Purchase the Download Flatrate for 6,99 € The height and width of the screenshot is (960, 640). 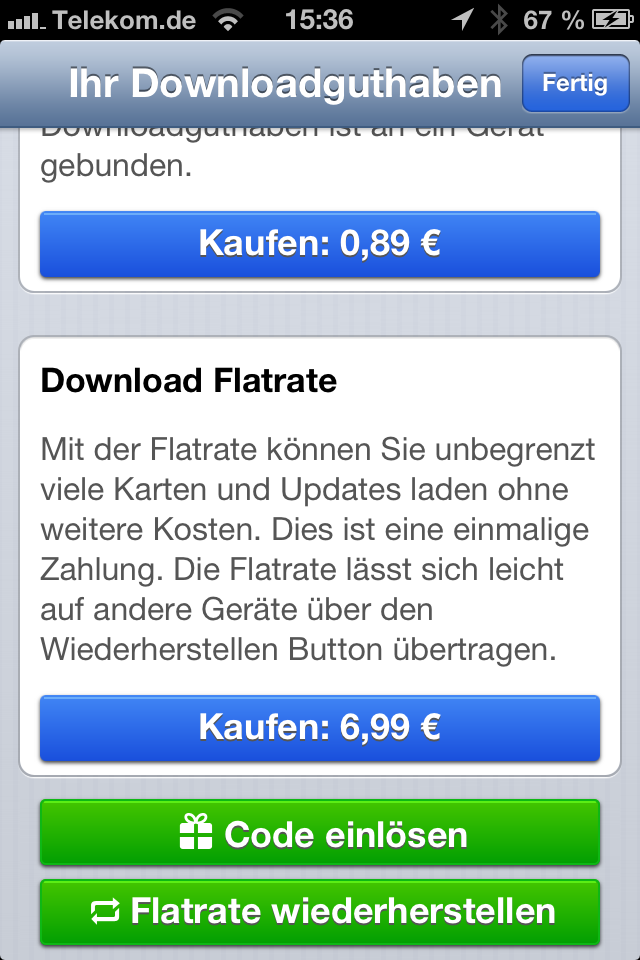(x=320, y=728)
